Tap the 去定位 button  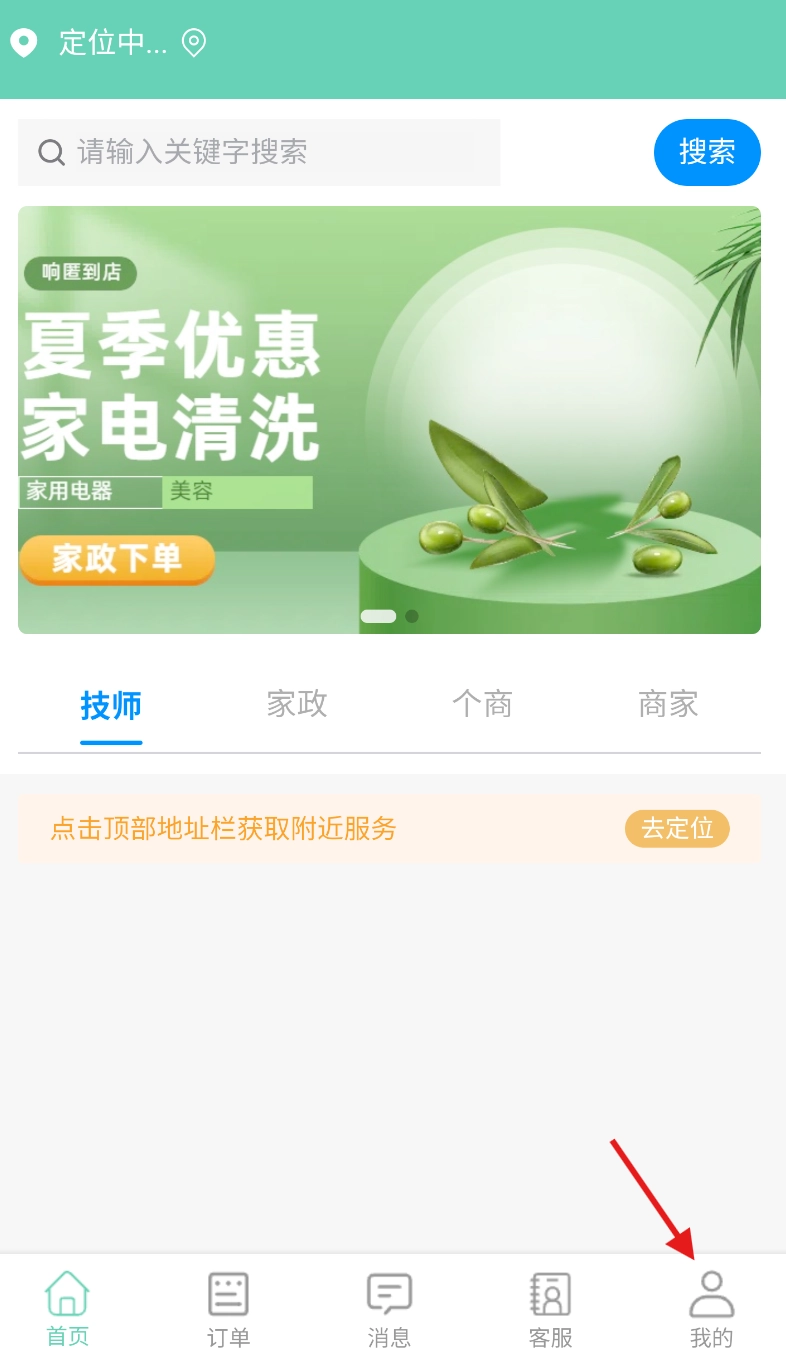coord(677,828)
